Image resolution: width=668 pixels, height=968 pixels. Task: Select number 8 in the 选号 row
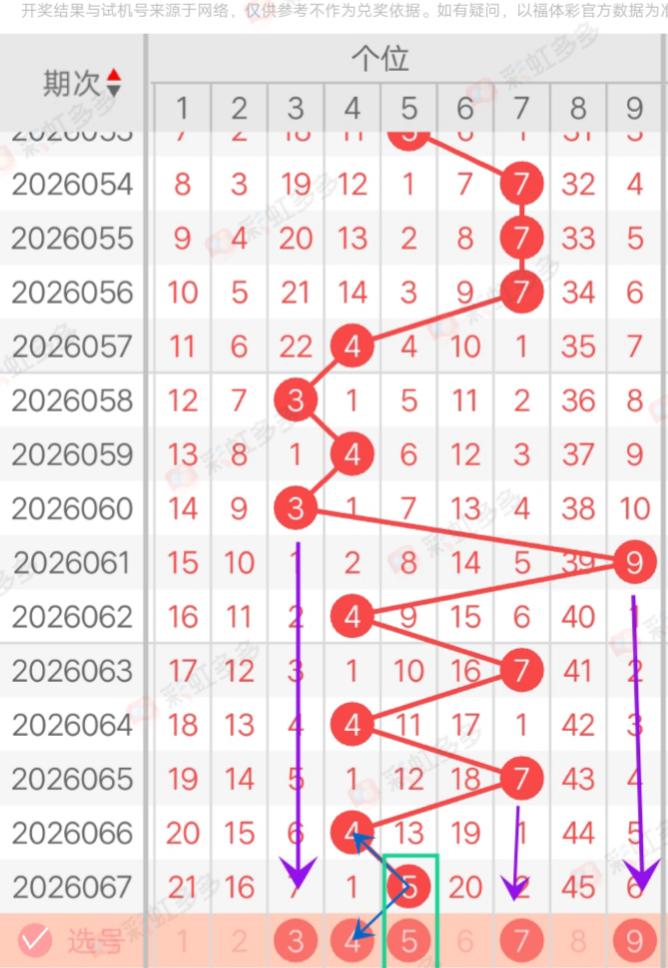578,941
